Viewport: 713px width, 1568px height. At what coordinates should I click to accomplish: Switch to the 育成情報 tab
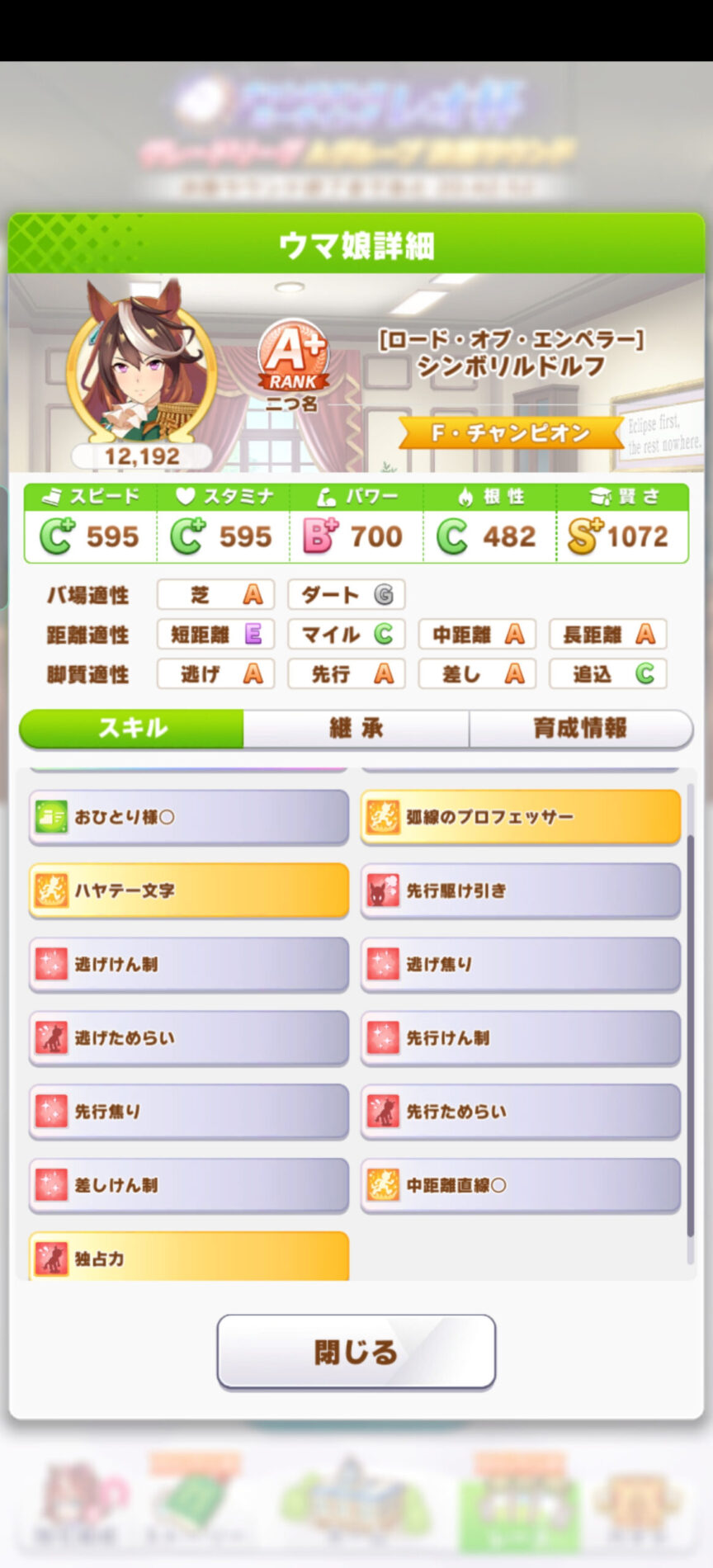580,729
